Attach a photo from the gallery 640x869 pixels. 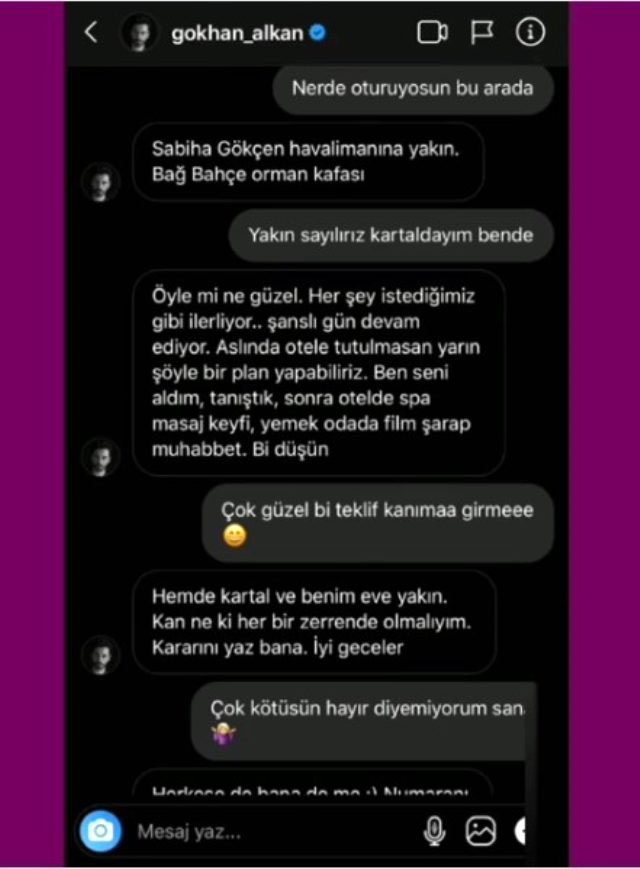coord(481,830)
